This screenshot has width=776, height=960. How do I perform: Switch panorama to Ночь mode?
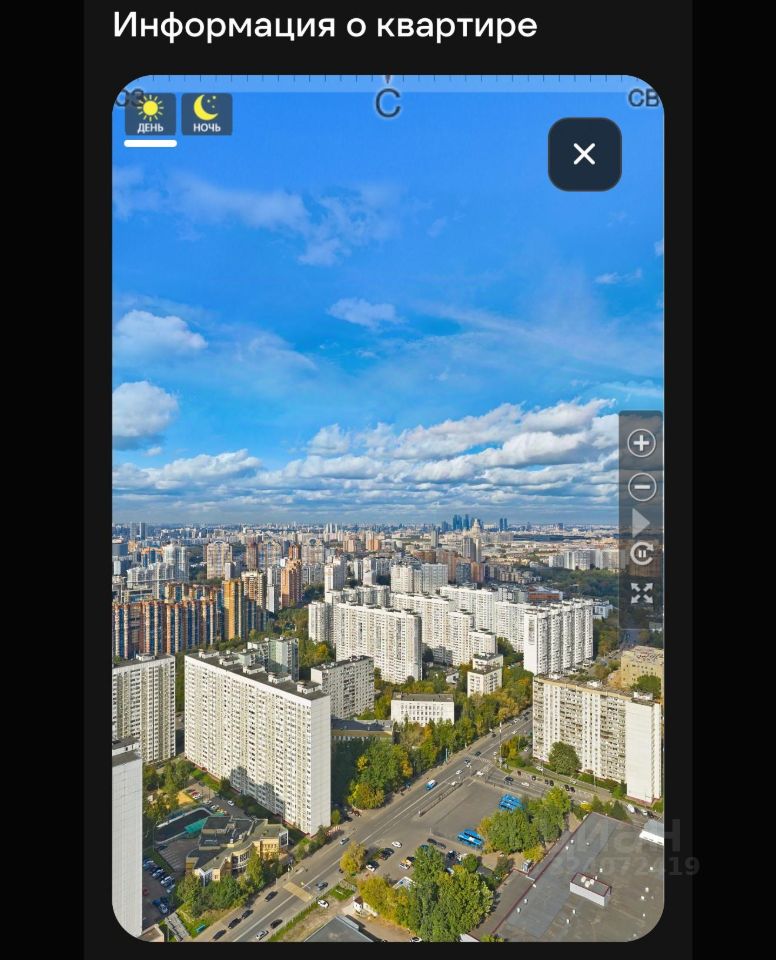[207, 114]
